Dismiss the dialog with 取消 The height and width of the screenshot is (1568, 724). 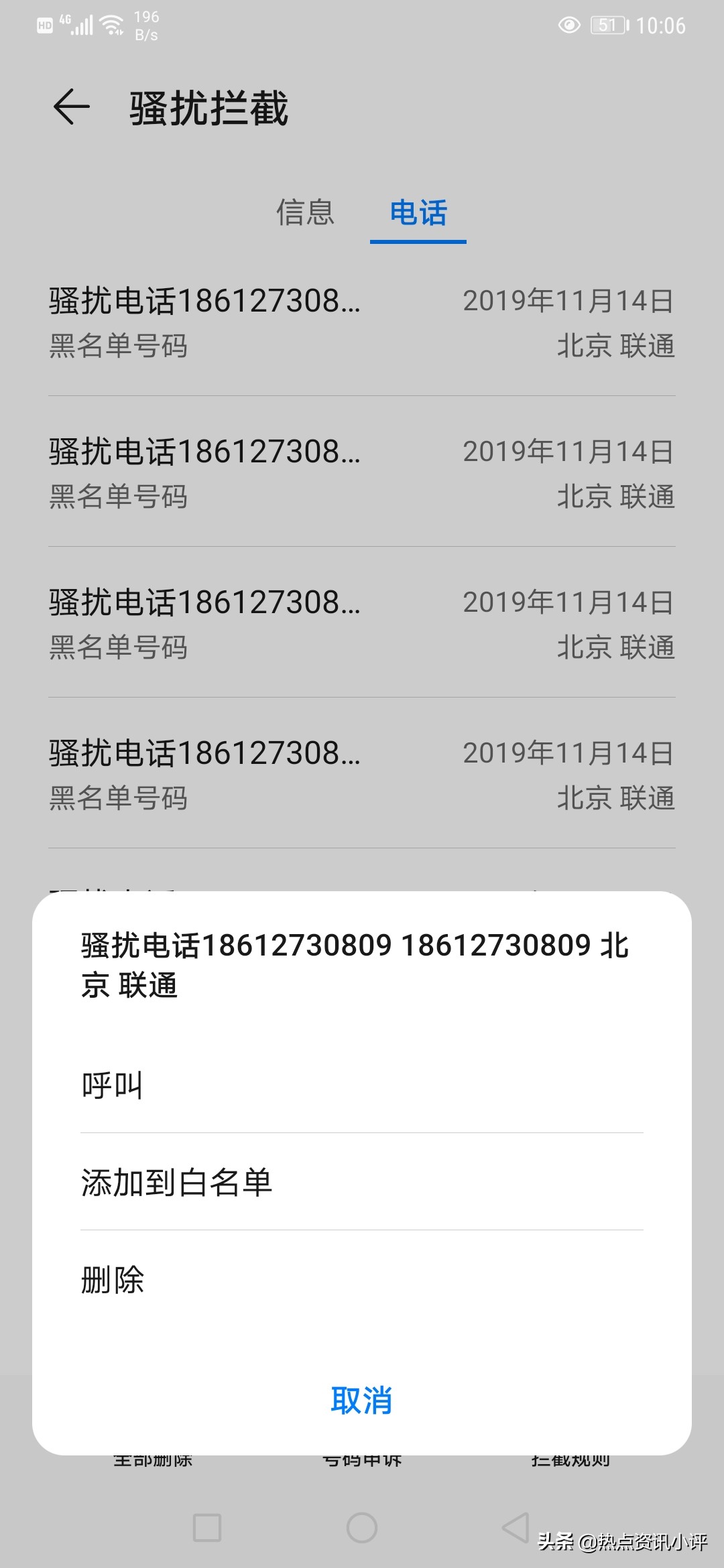click(x=361, y=1400)
